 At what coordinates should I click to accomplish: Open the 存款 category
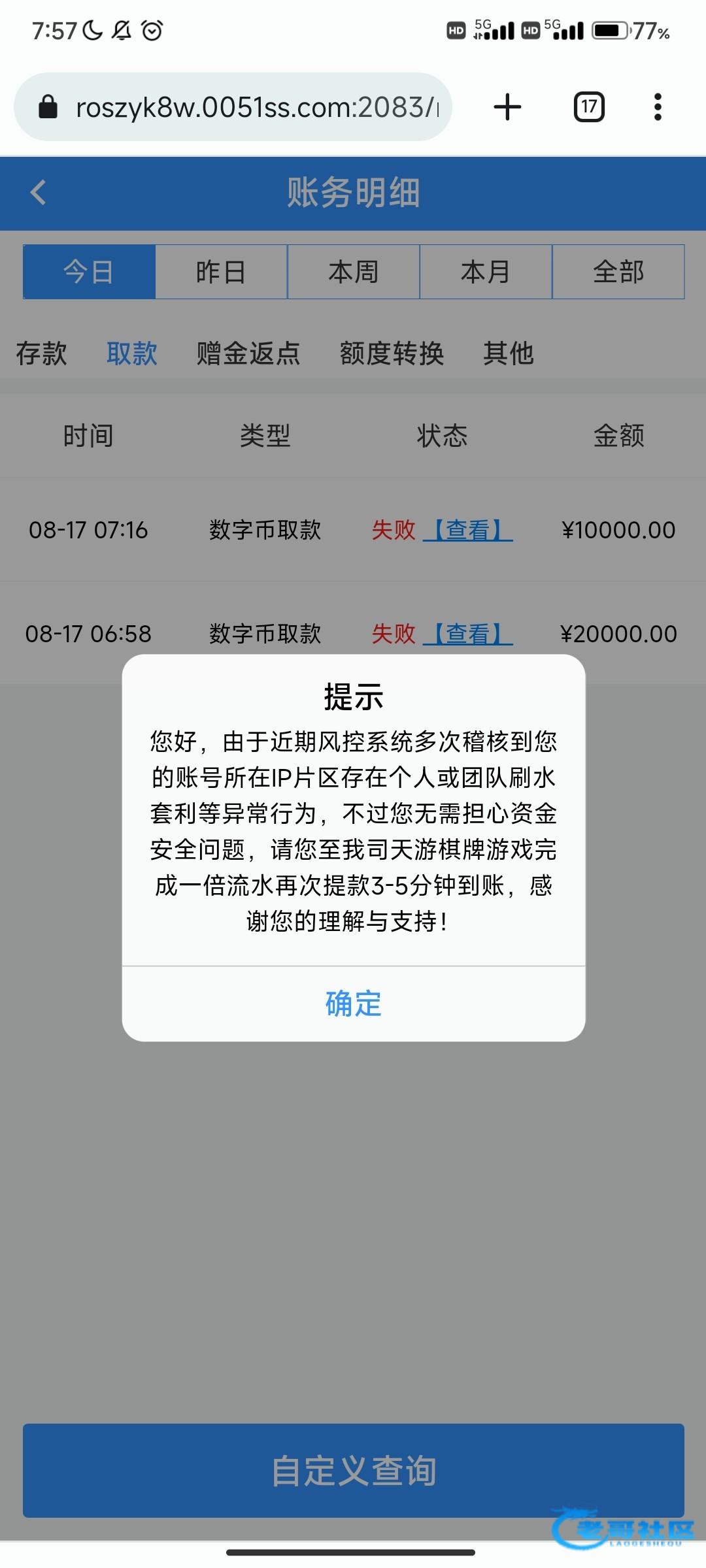click(41, 353)
